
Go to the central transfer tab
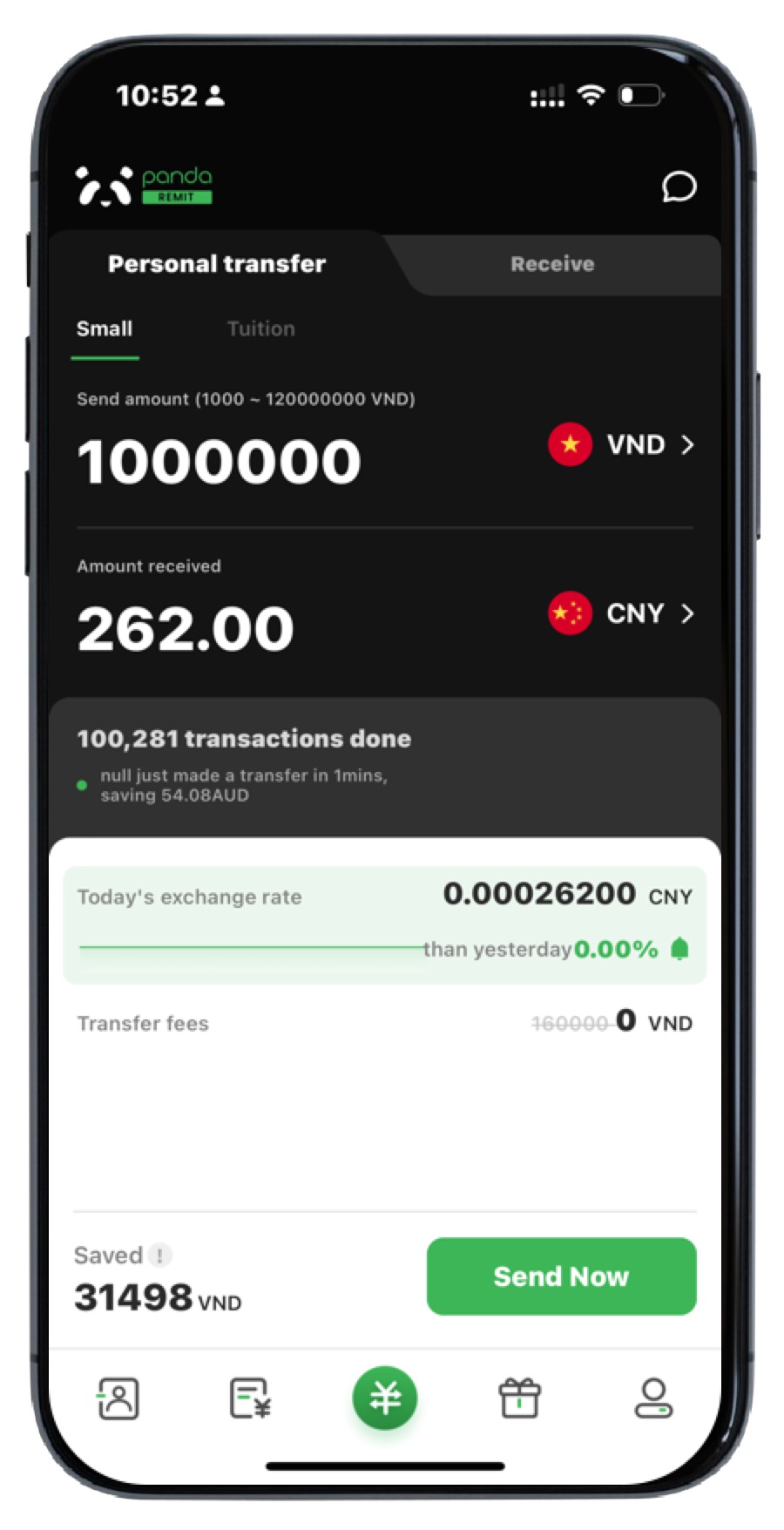(x=385, y=1398)
